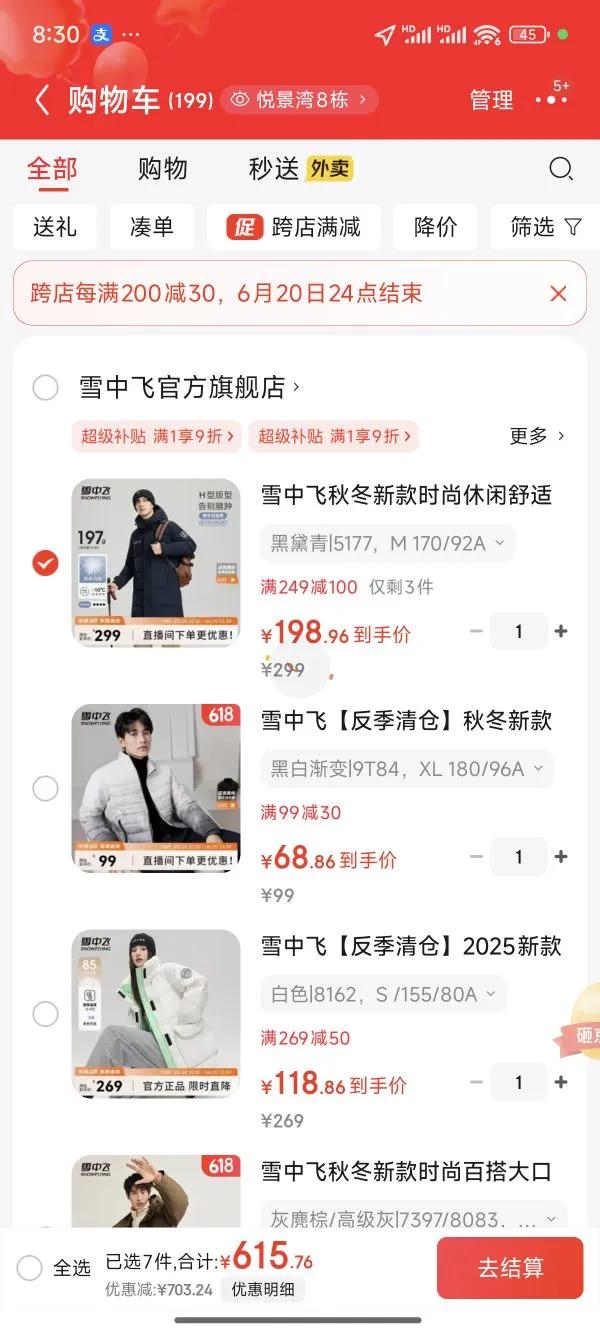
Task: Open the more options dots menu
Action: point(551,100)
